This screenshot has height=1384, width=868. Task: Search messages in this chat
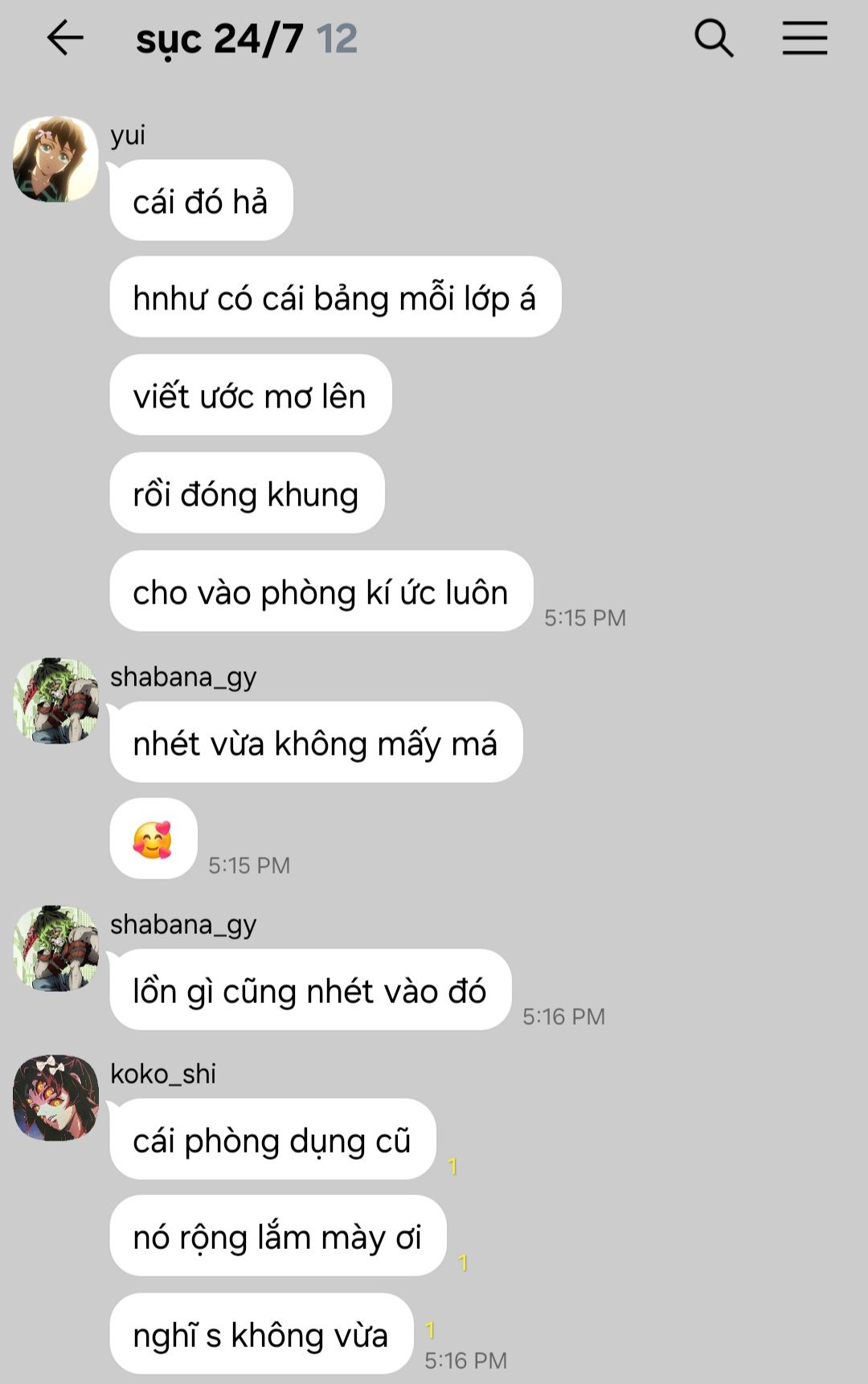[714, 38]
